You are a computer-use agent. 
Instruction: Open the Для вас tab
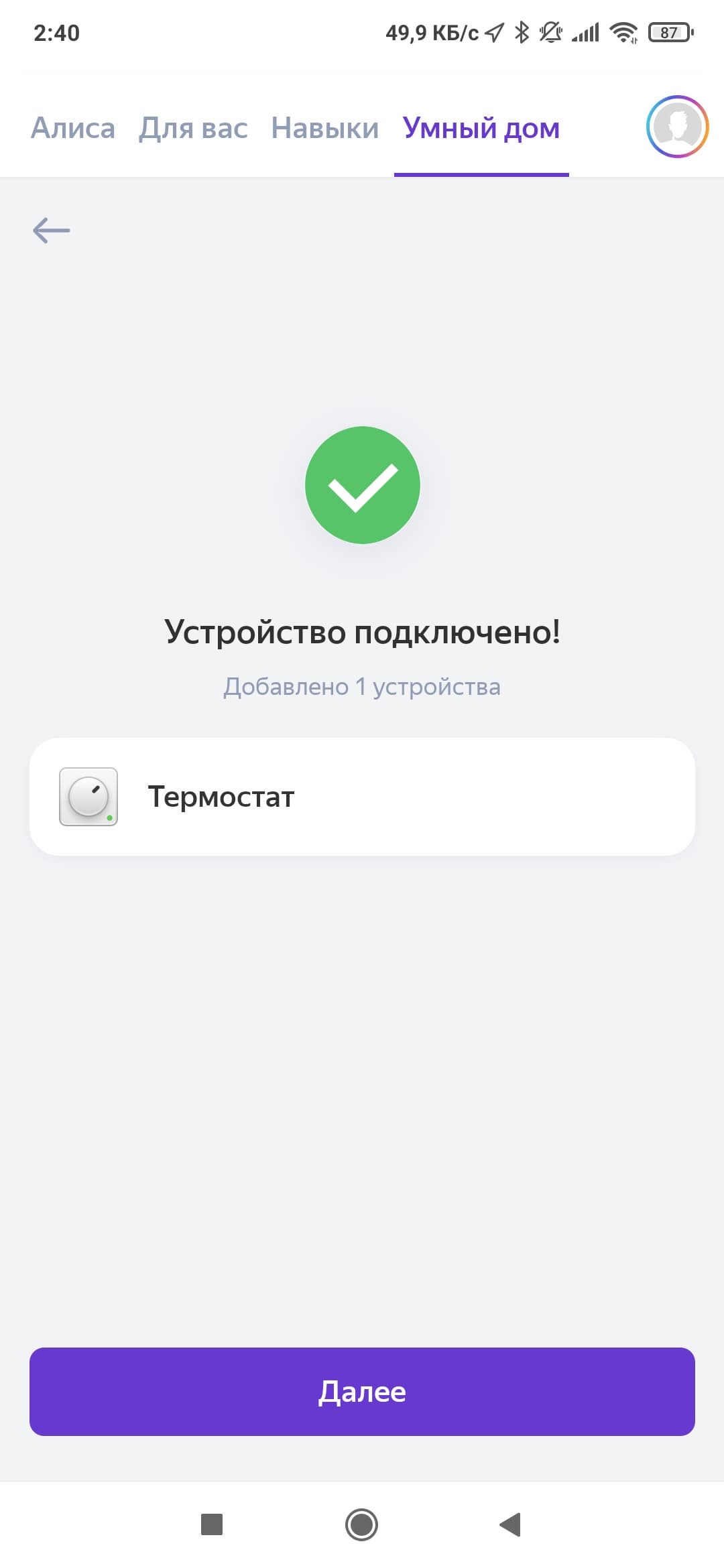(193, 128)
